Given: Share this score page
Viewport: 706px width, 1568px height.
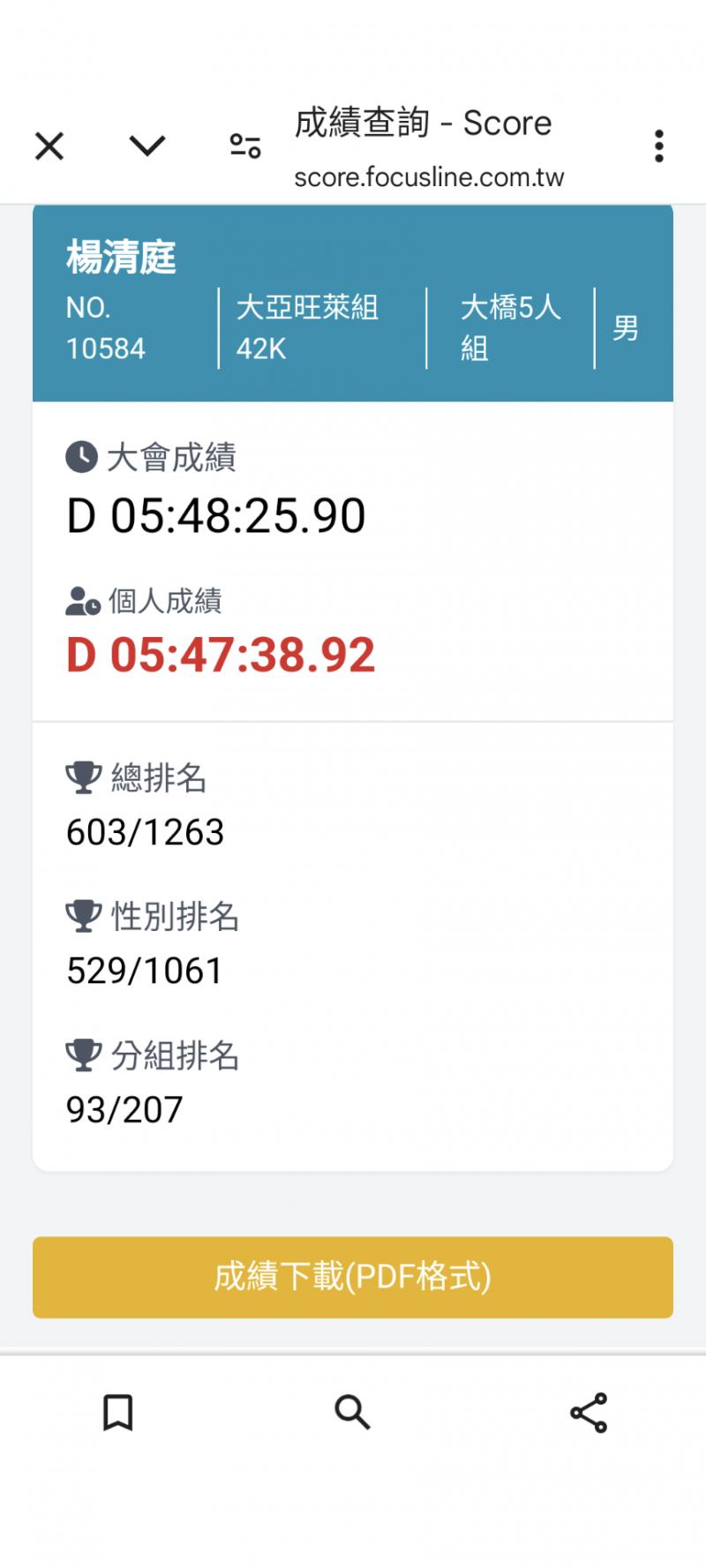Looking at the screenshot, I should 589,1413.
